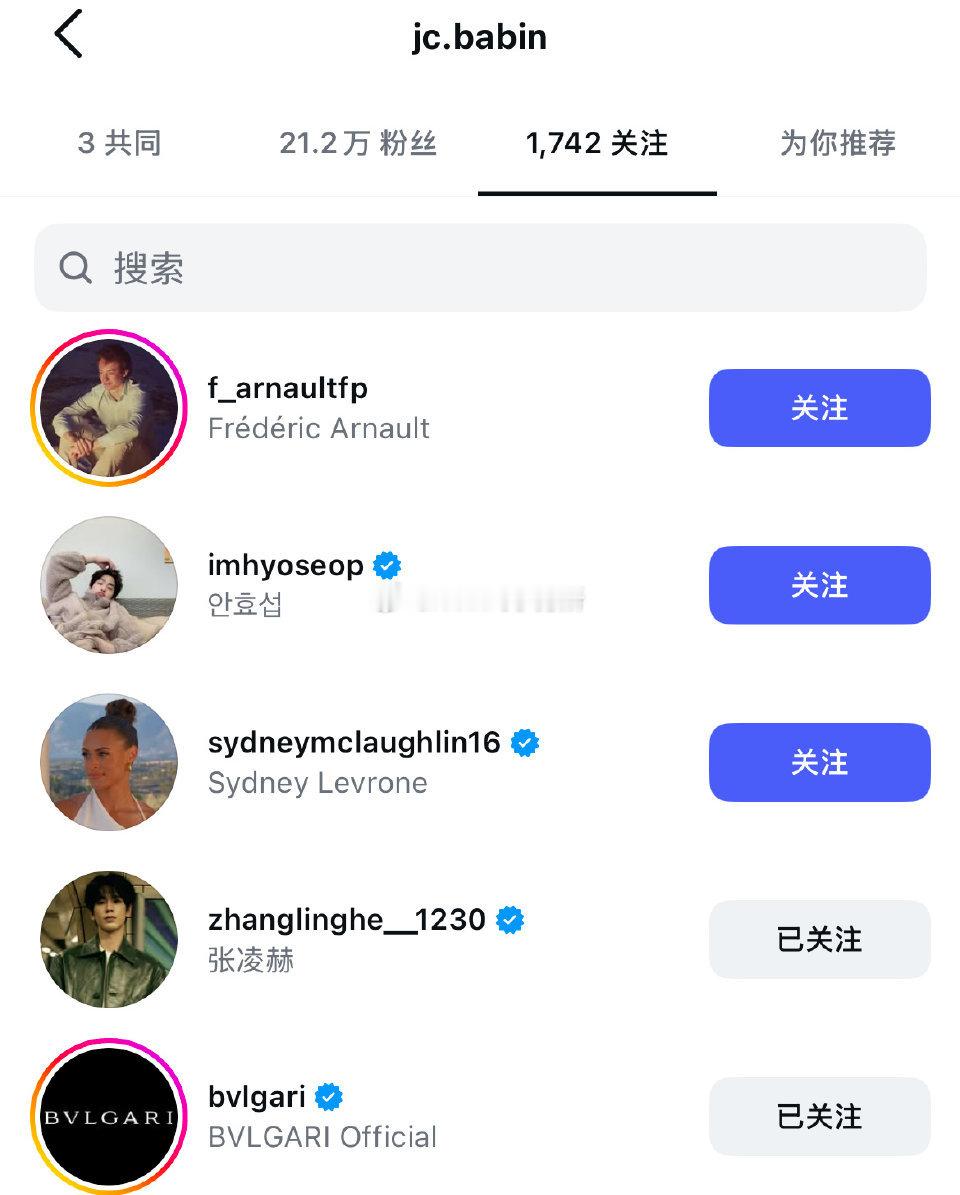Click imhyoseop's blue verified badge

pyautogui.click(x=387, y=565)
